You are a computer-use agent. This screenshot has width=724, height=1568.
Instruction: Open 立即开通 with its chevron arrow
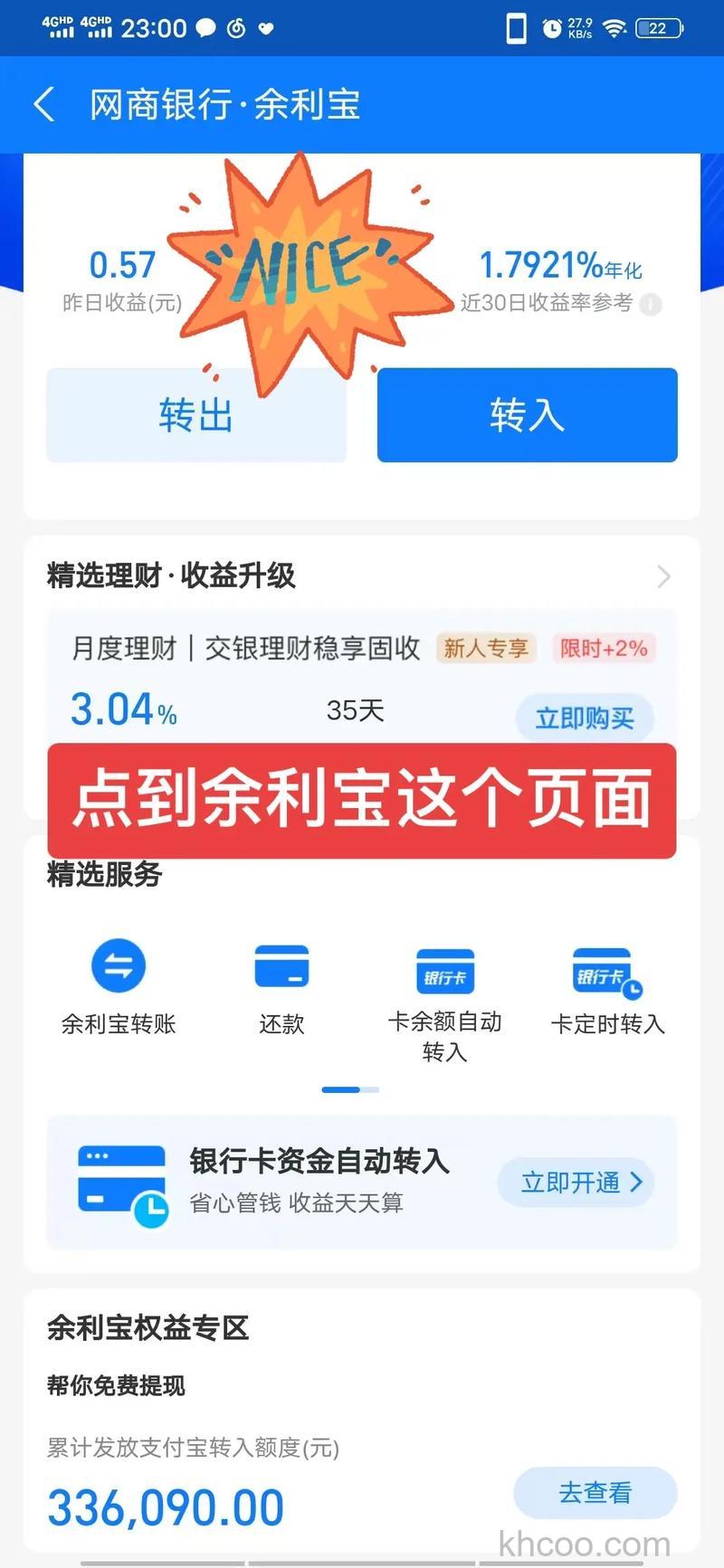[576, 1183]
